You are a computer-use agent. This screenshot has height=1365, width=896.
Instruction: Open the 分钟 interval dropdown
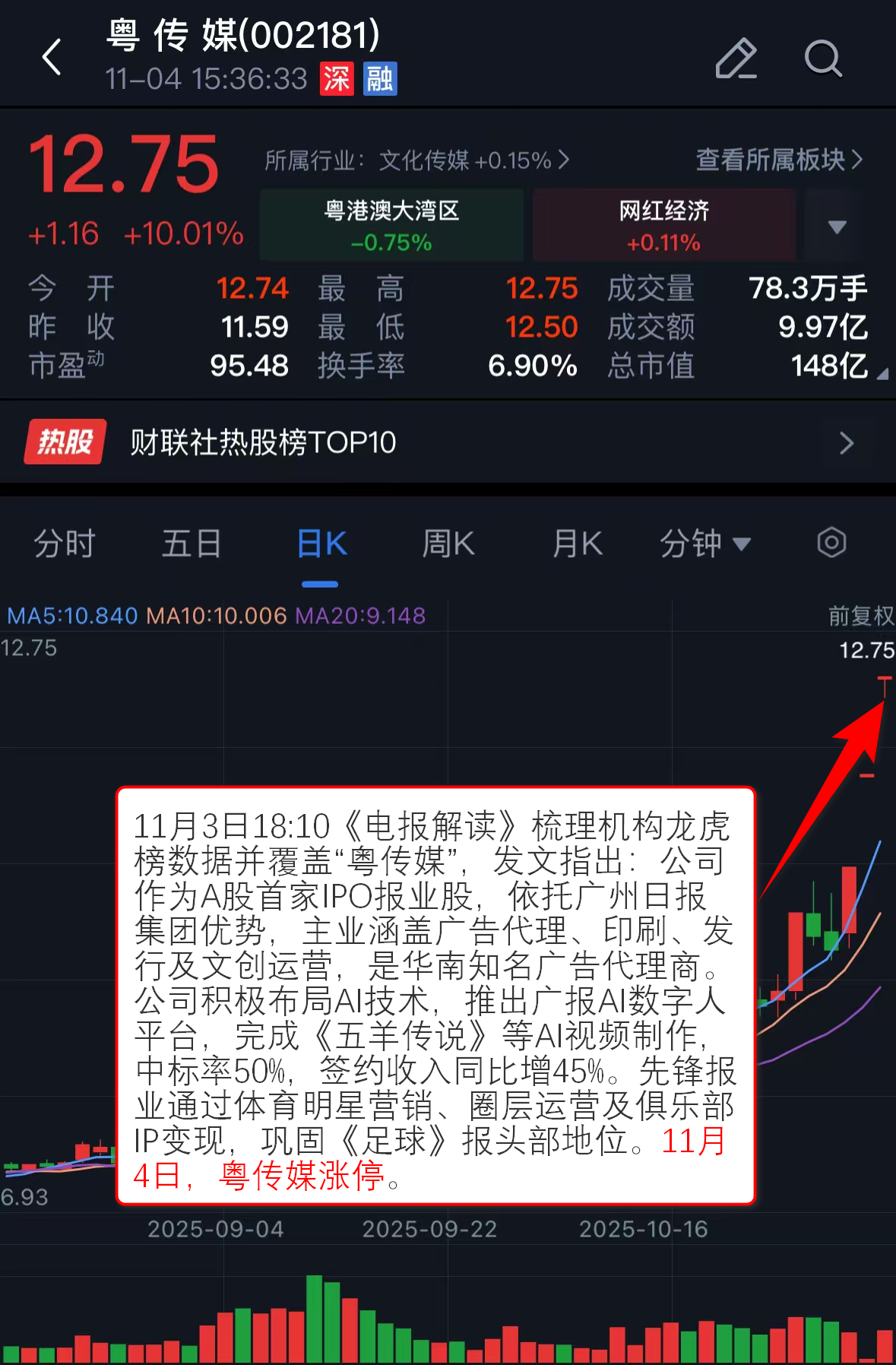pyautogui.click(x=704, y=544)
